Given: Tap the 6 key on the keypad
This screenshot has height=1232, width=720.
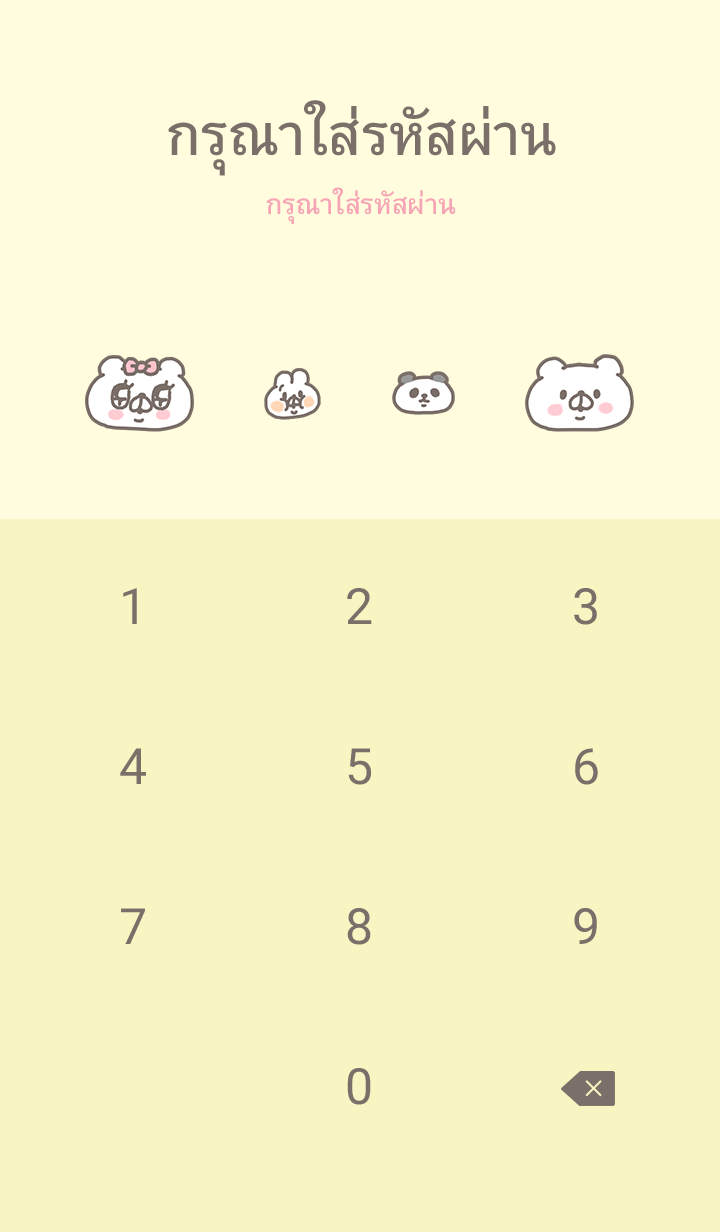Looking at the screenshot, I should click(585, 767).
